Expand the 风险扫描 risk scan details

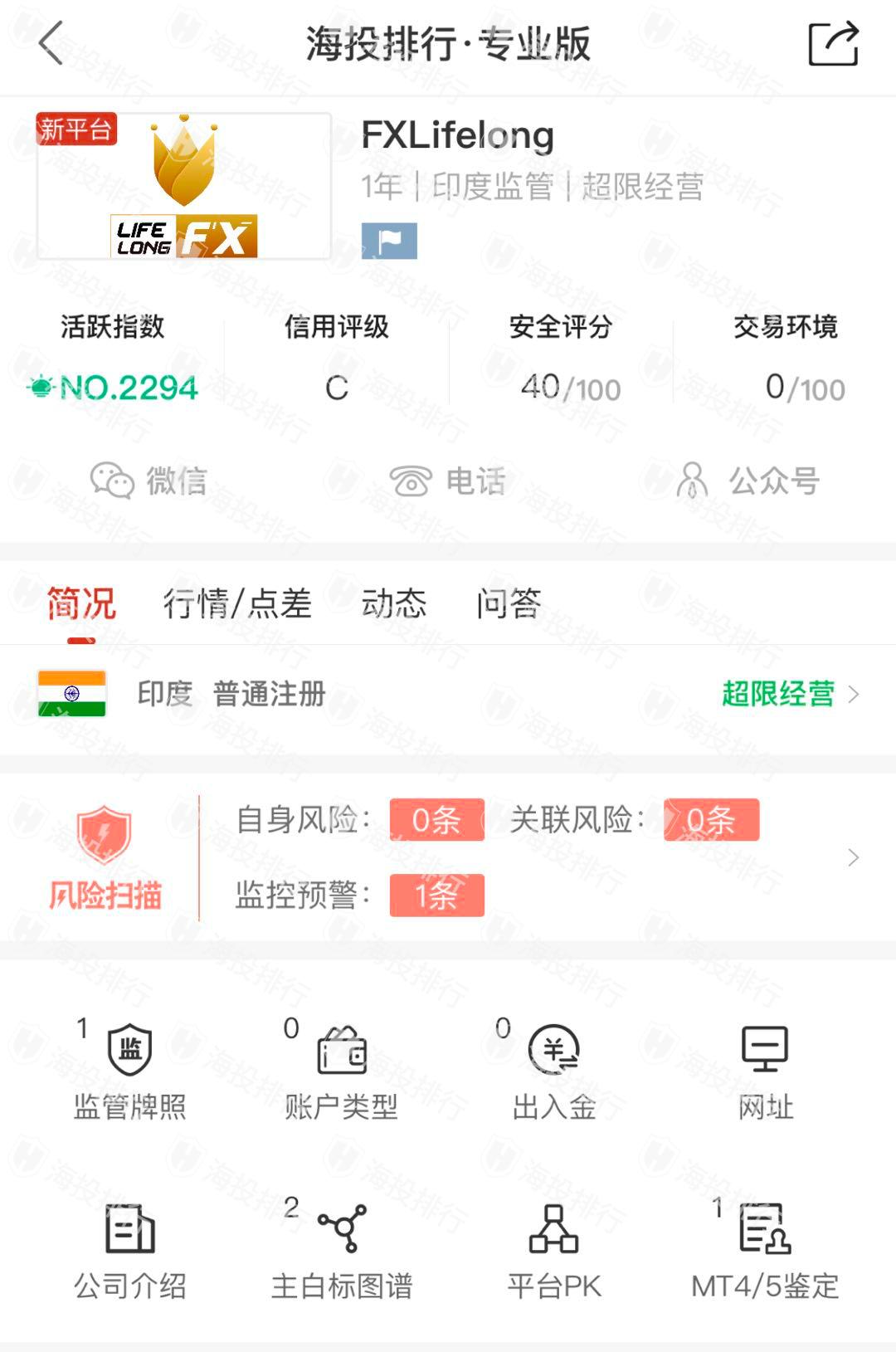tap(853, 858)
